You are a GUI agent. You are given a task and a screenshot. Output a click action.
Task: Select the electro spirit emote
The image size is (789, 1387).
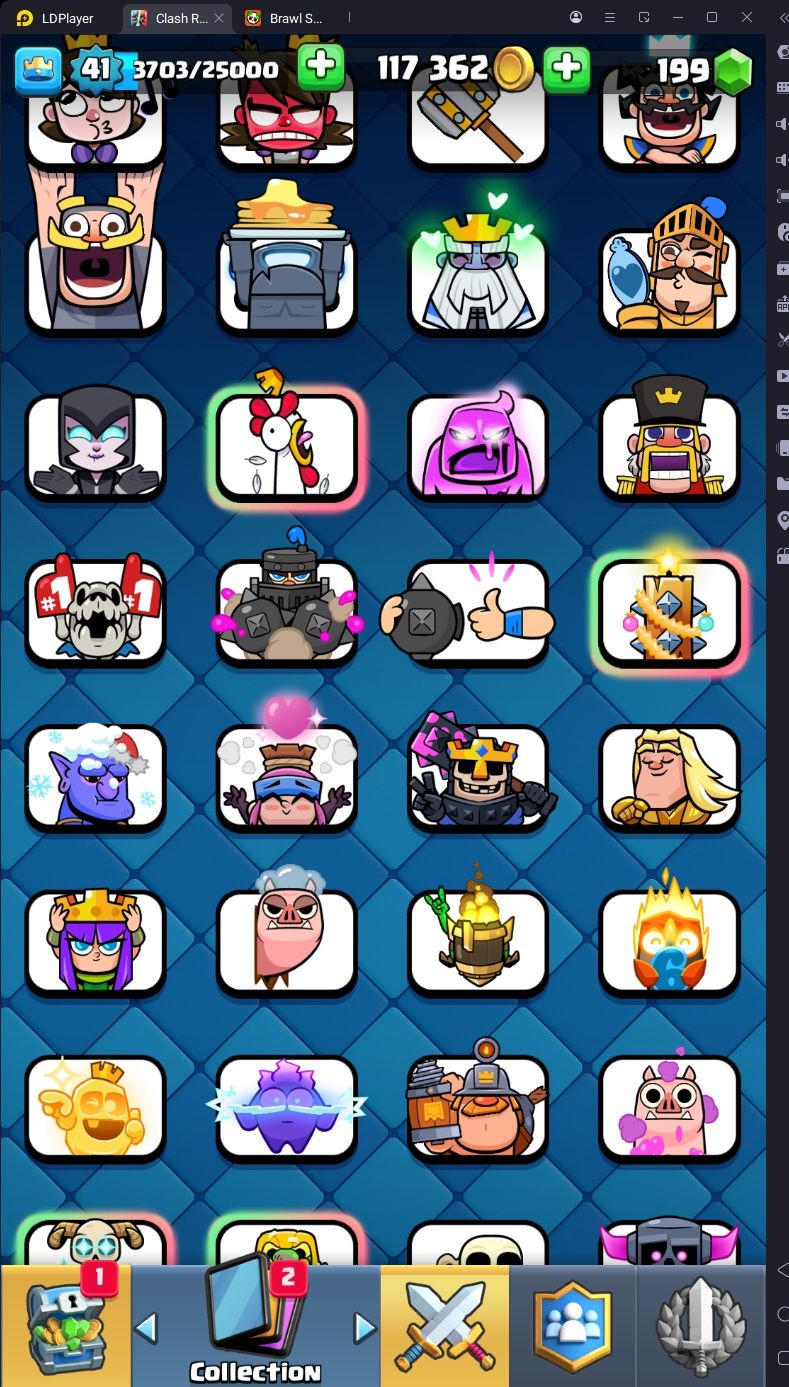point(287,1107)
